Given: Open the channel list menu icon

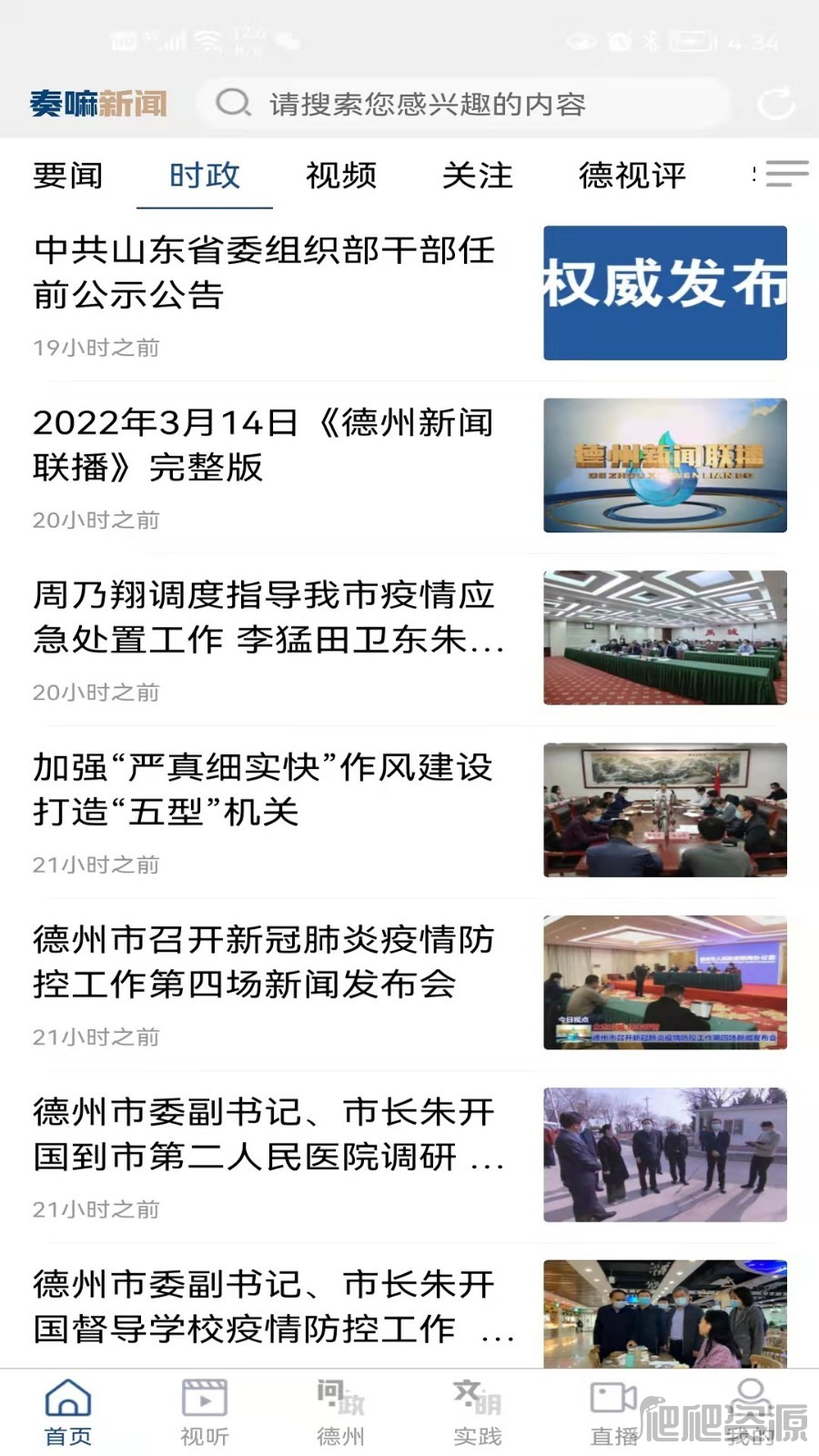Looking at the screenshot, I should [787, 174].
